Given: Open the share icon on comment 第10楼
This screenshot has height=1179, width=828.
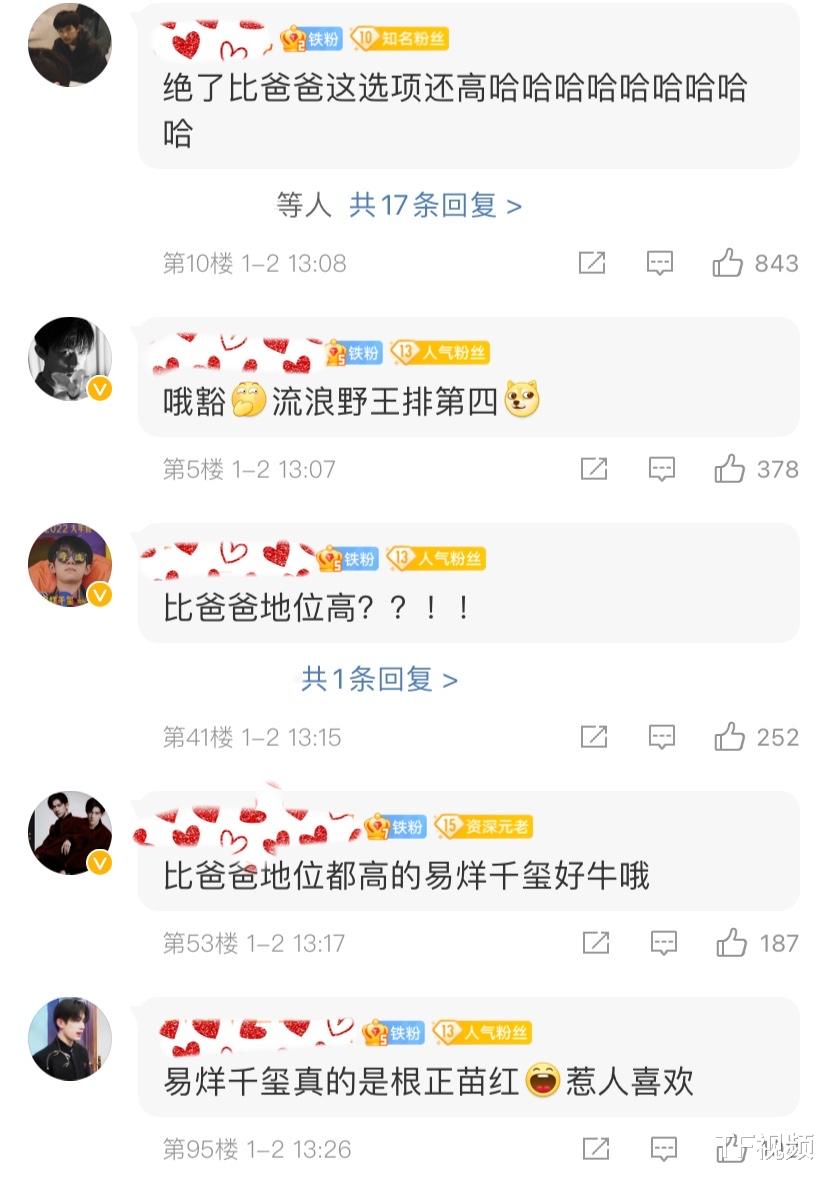Looking at the screenshot, I should pyautogui.click(x=594, y=261).
